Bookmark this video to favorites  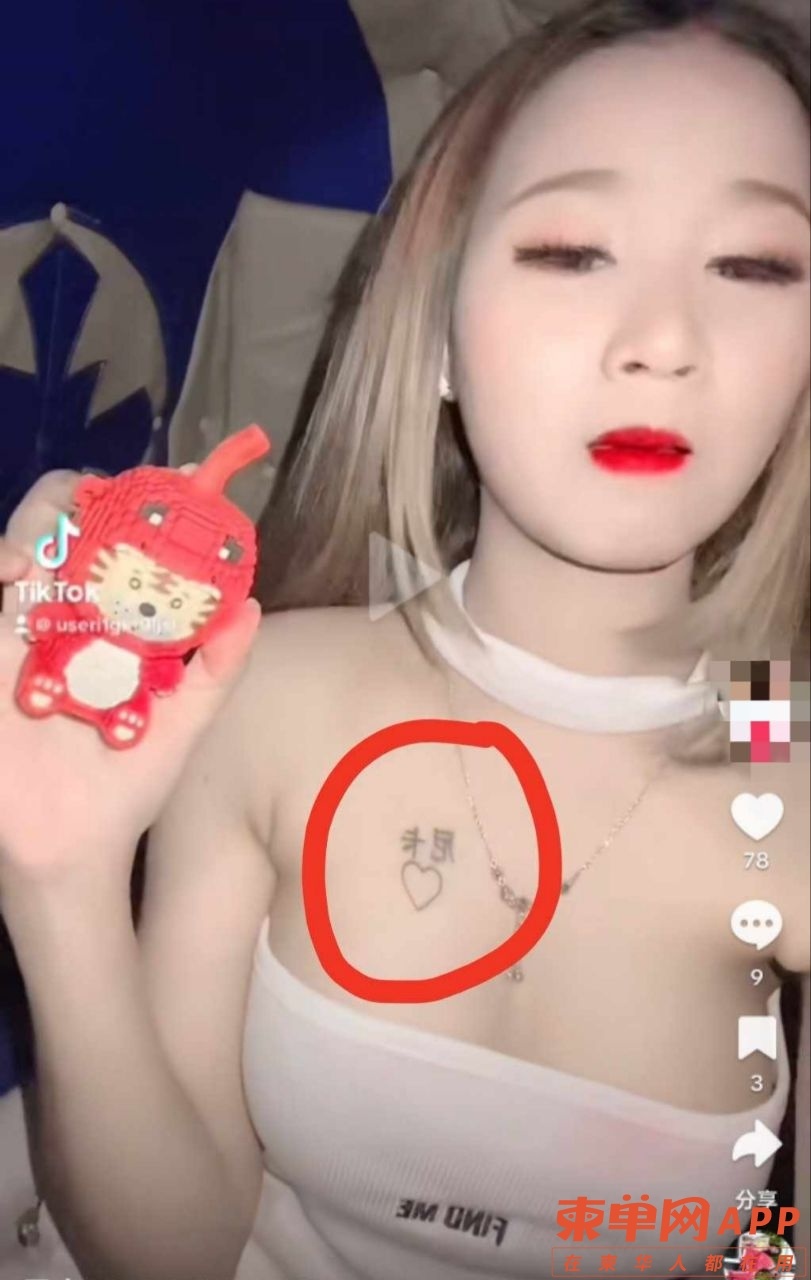point(756,1038)
